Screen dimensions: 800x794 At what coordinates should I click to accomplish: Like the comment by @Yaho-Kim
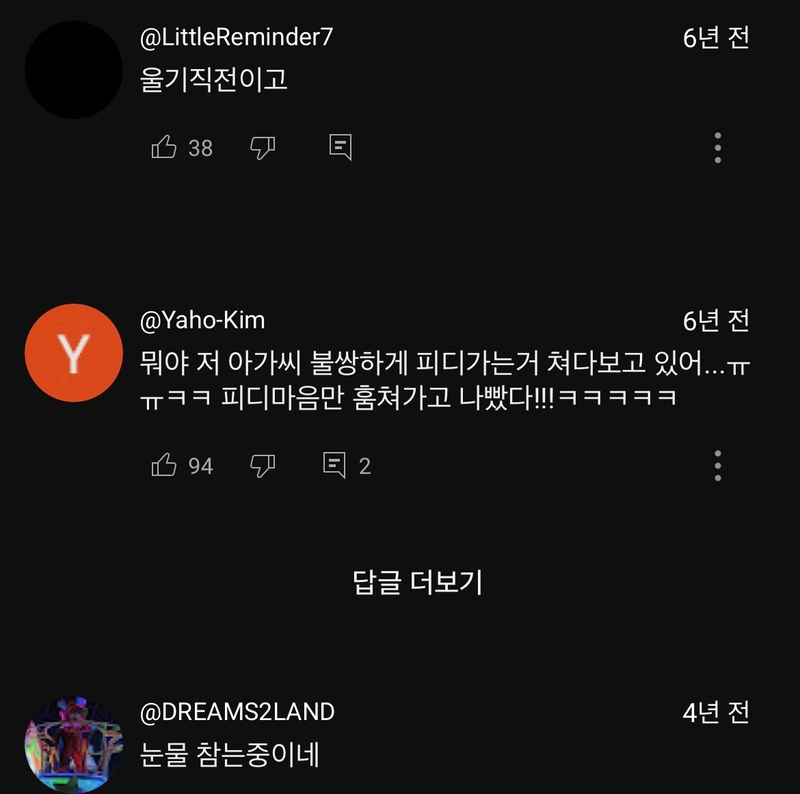164,465
